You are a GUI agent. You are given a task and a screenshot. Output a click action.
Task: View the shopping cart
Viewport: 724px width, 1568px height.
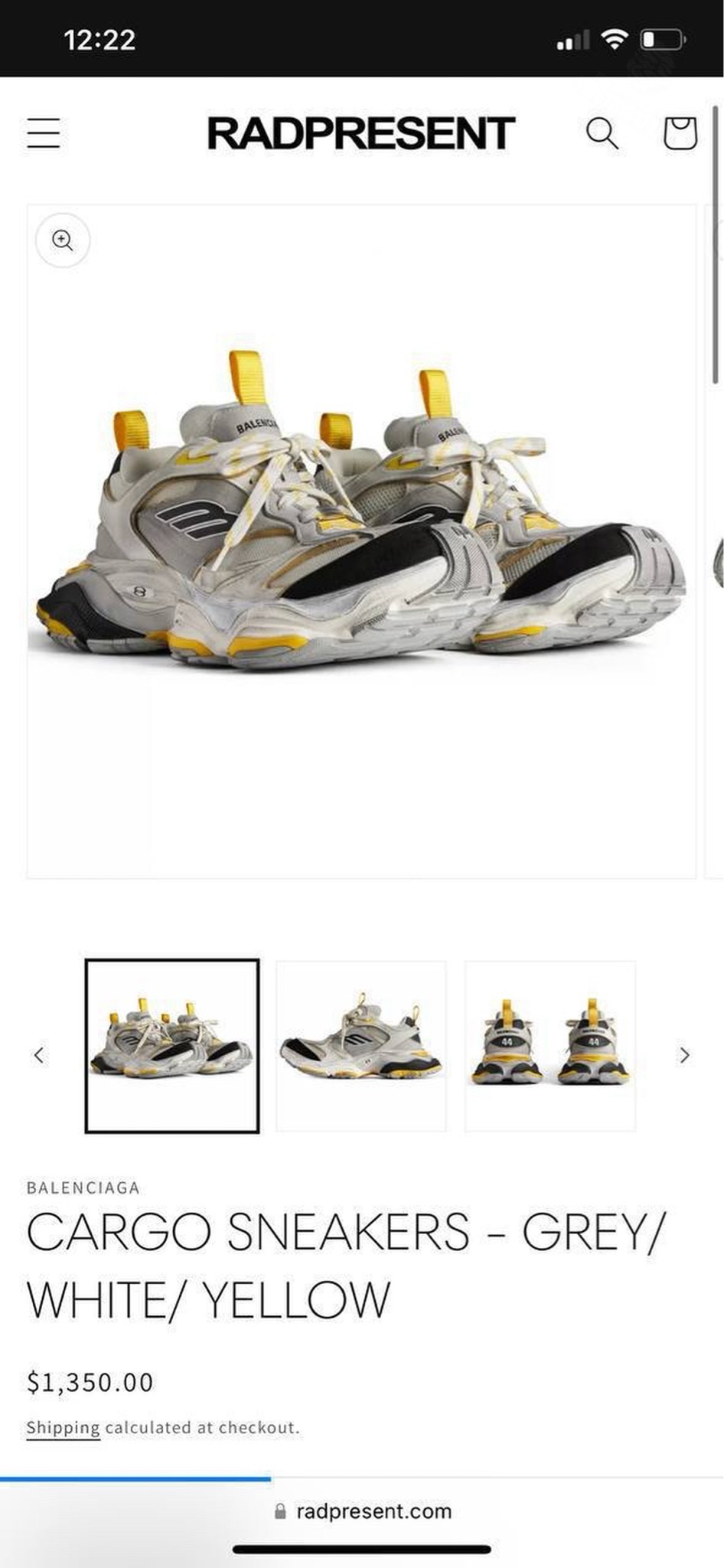click(680, 132)
